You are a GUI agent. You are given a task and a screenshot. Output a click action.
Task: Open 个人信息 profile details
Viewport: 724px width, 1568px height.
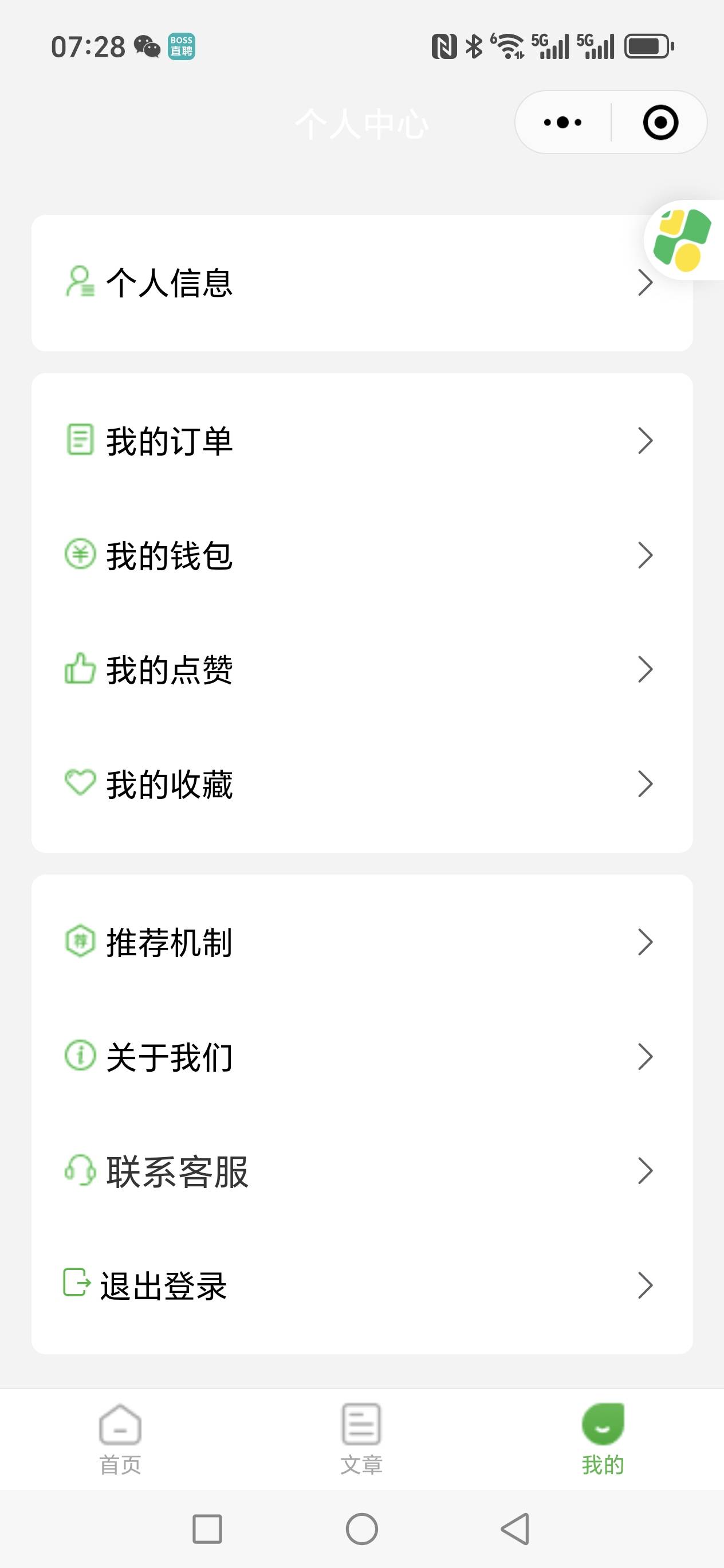(x=361, y=283)
